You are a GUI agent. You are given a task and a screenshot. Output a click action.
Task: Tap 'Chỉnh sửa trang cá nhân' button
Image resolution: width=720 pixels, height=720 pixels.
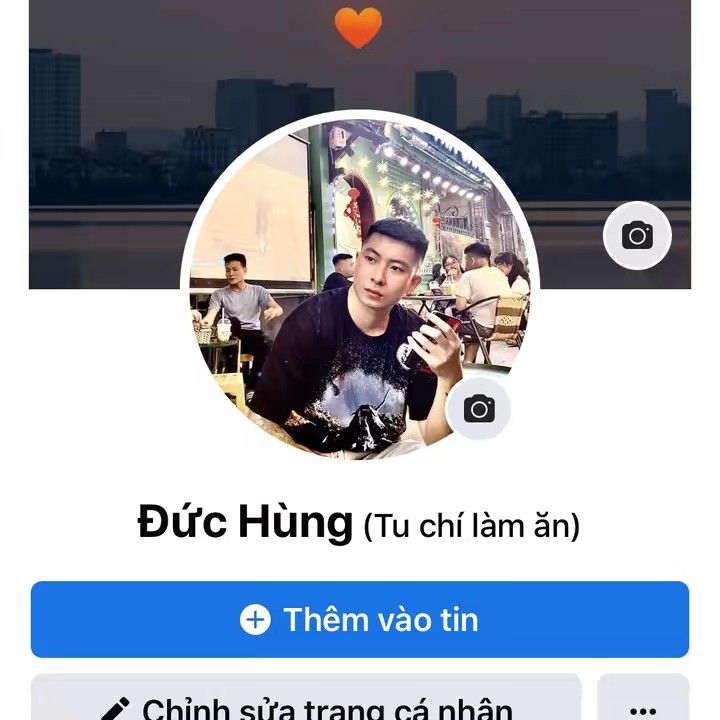click(x=306, y=703)
